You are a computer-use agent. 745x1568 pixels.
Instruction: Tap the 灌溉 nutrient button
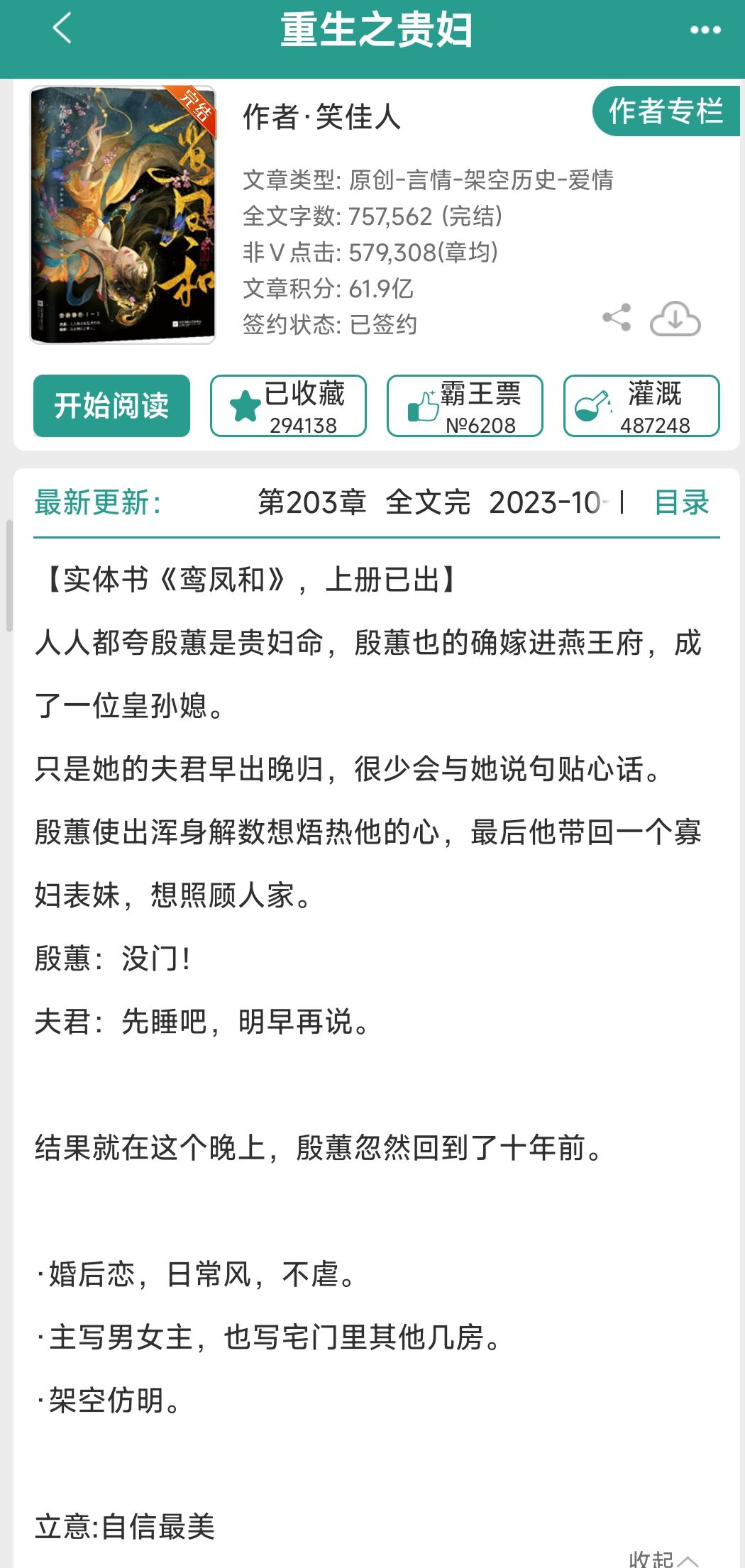pos(641,406)
